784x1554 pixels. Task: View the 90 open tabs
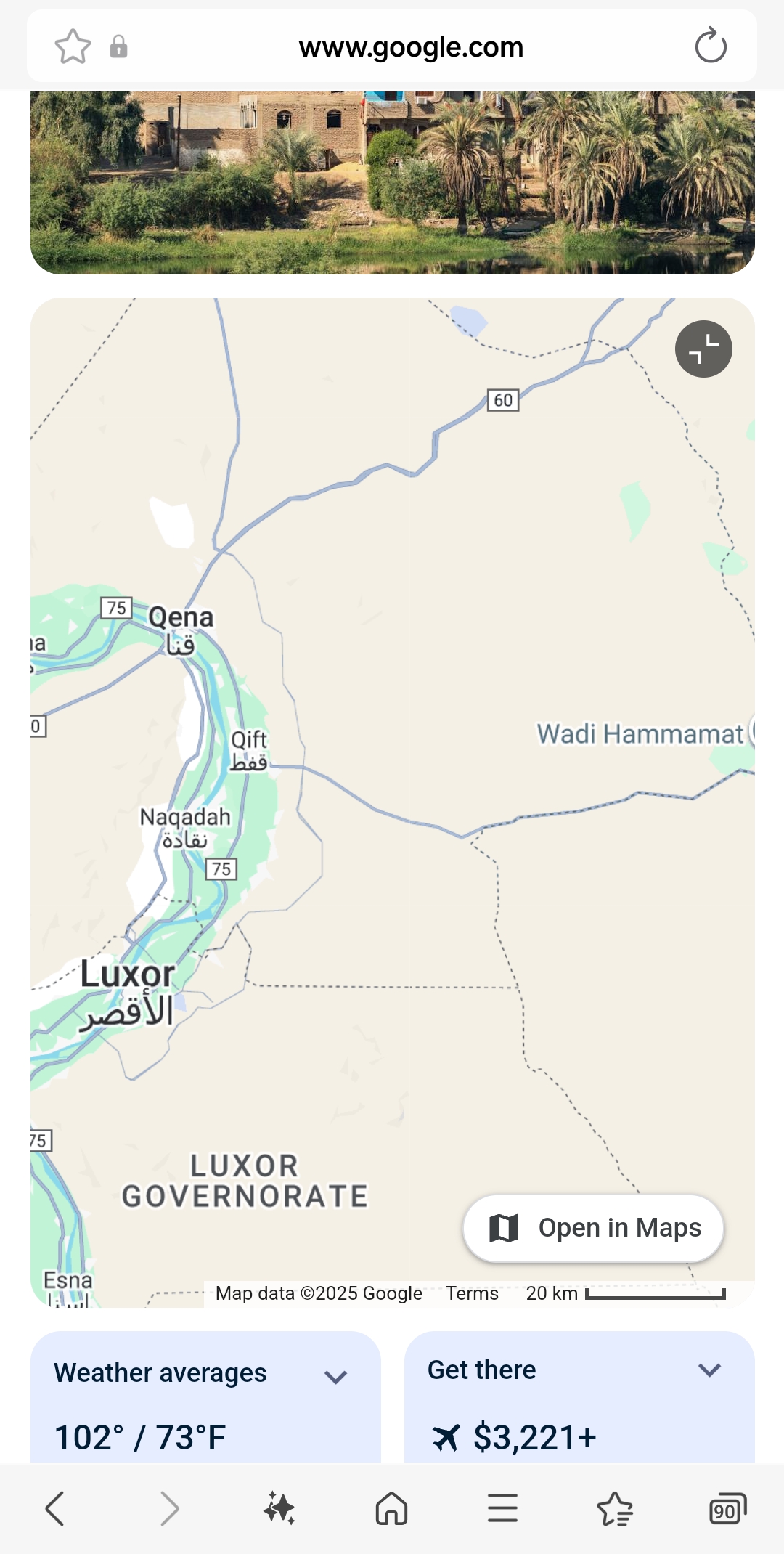point(727,1508)
